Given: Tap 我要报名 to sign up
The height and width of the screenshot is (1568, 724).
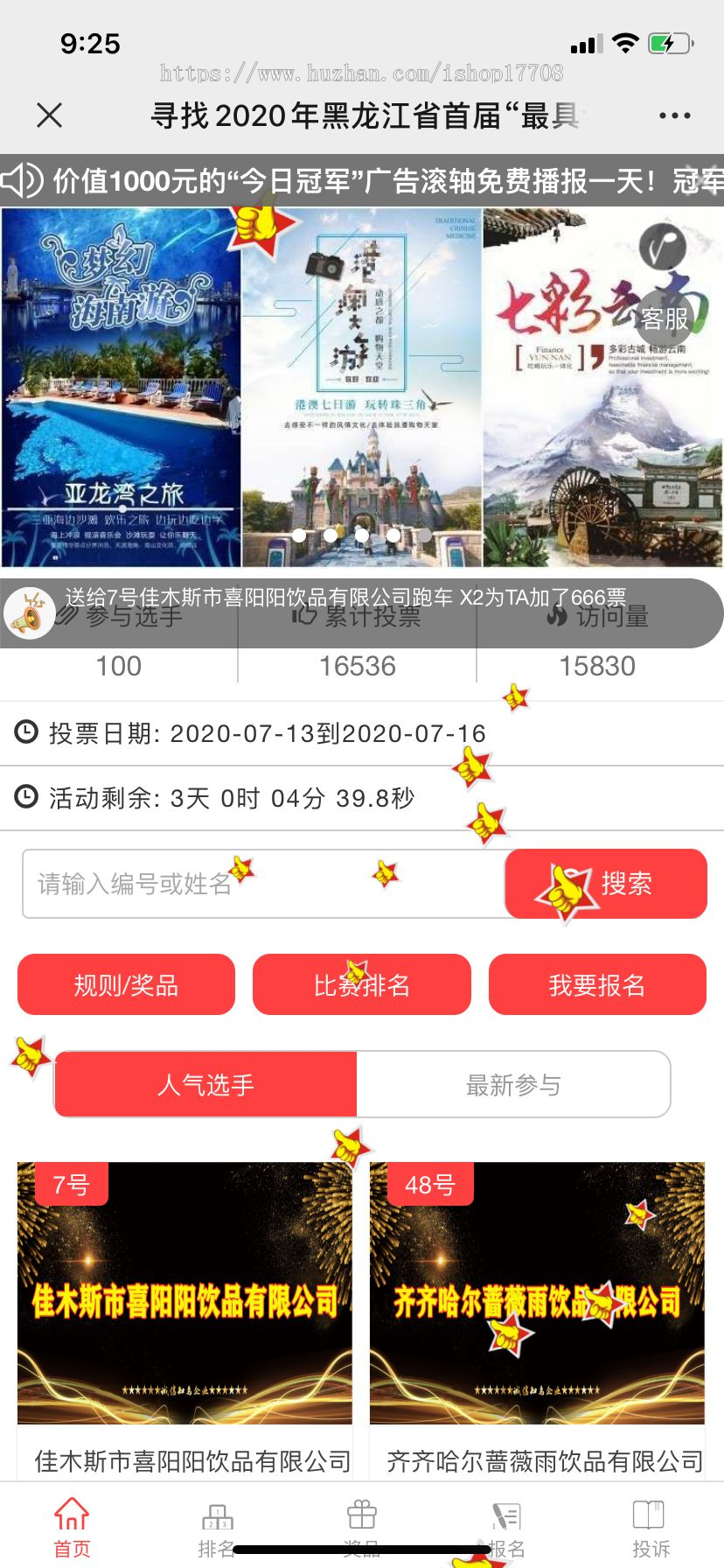Looking at the screenshot, I should pos(597,985).
